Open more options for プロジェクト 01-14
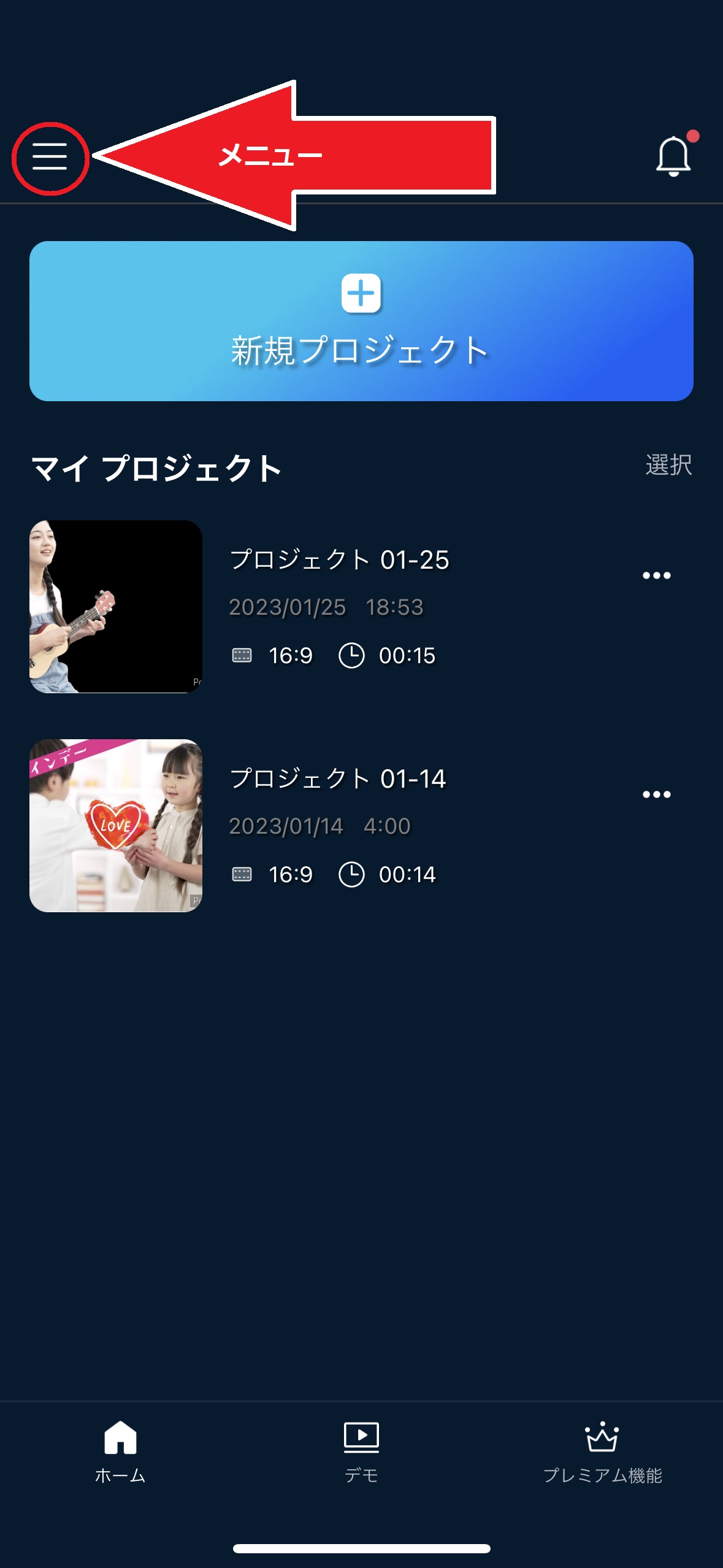This screenshot has height=1568, width=723. click(x=656, y=794)
